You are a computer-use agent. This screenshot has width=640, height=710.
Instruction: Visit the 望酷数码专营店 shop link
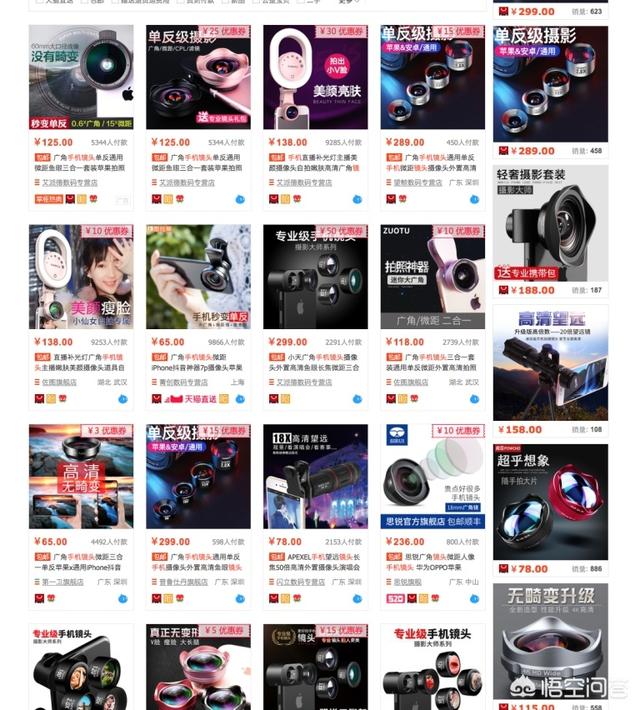(417, 183)
